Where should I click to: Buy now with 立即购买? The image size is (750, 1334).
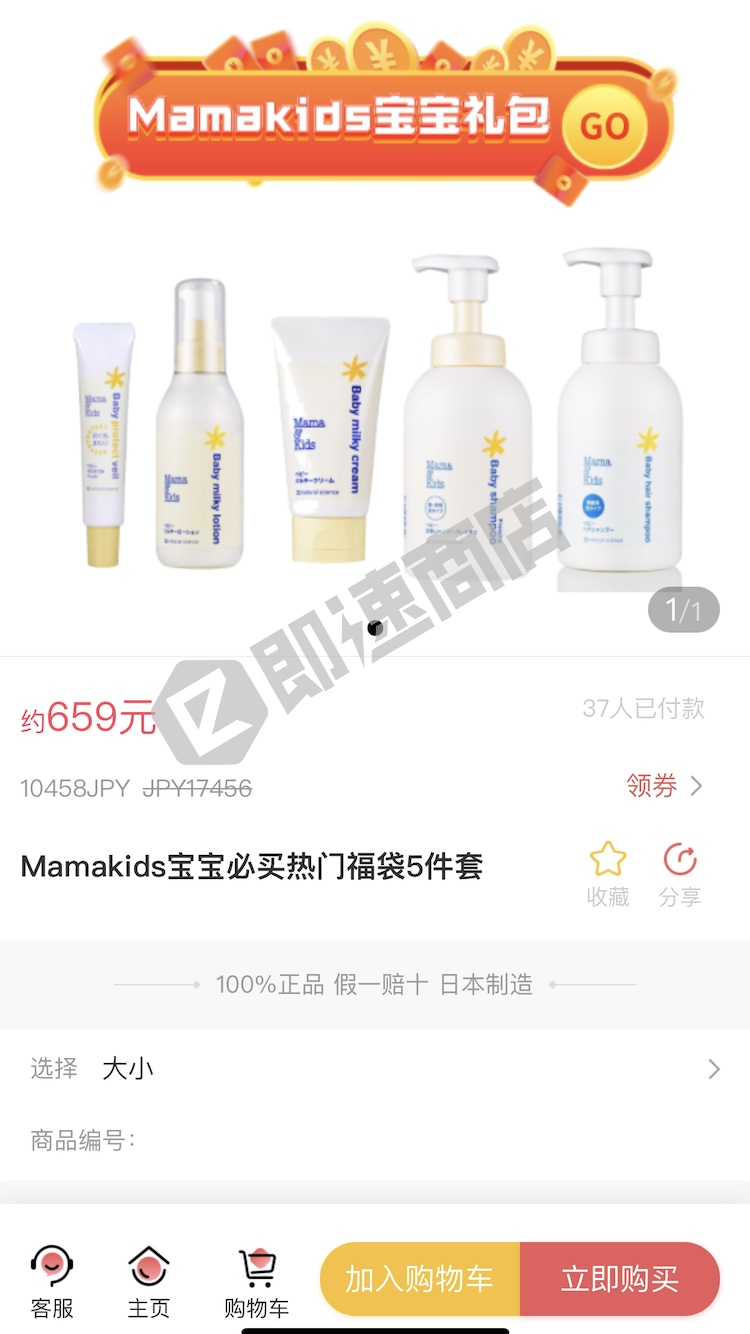tap(620, 1279)
